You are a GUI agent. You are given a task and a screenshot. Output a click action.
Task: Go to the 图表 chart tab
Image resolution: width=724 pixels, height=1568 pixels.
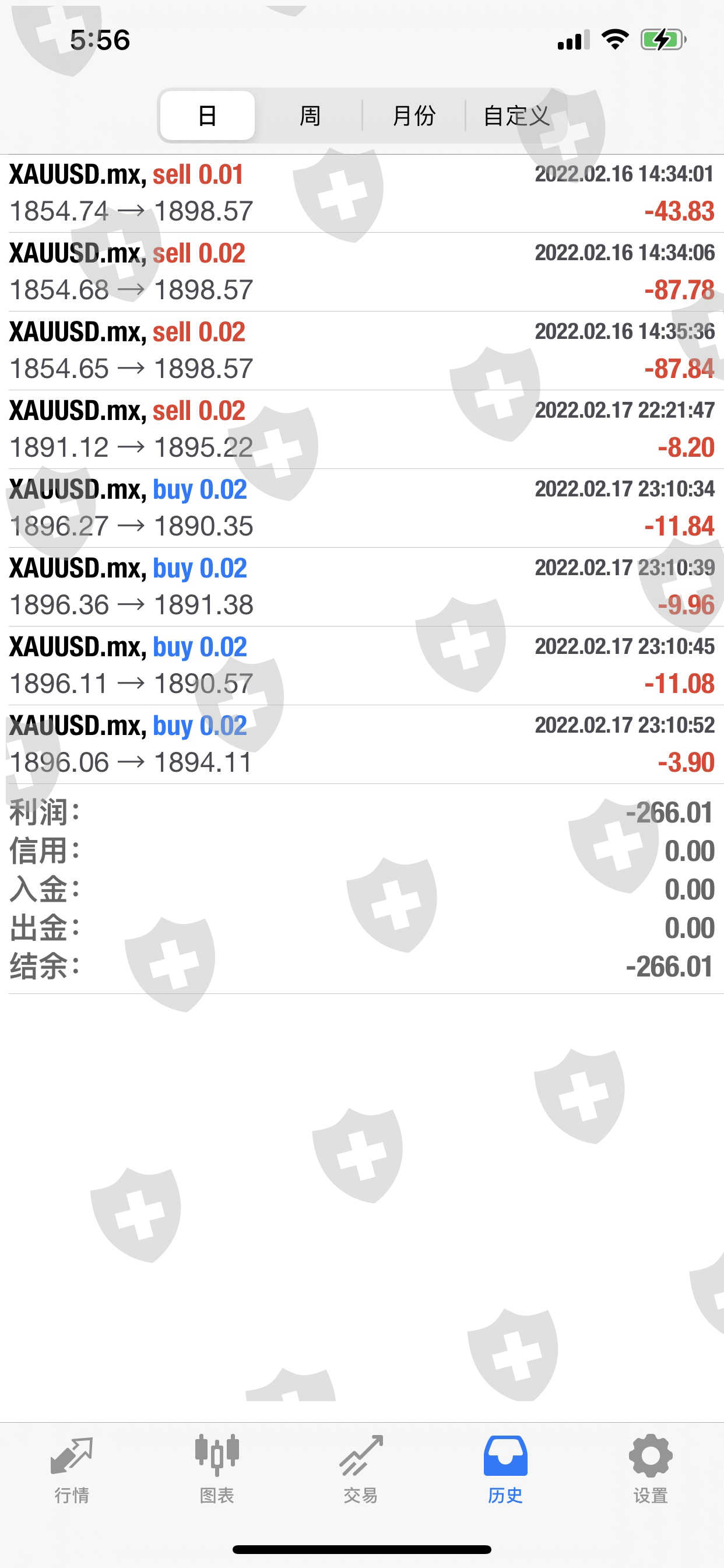(x=217, y=1467)
